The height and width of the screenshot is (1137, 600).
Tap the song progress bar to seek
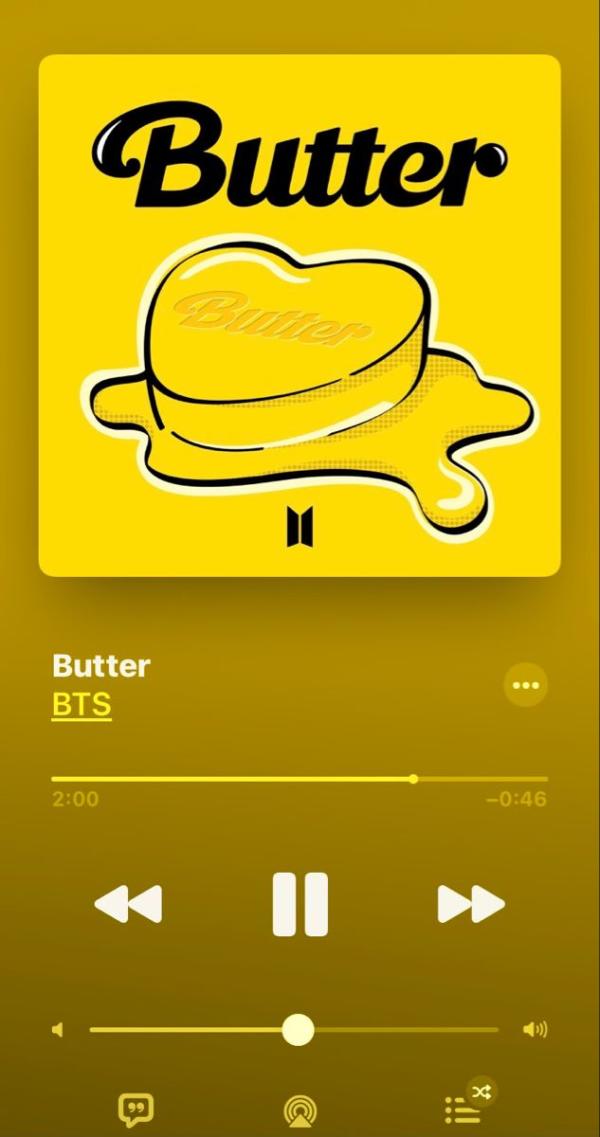(299, 778)
